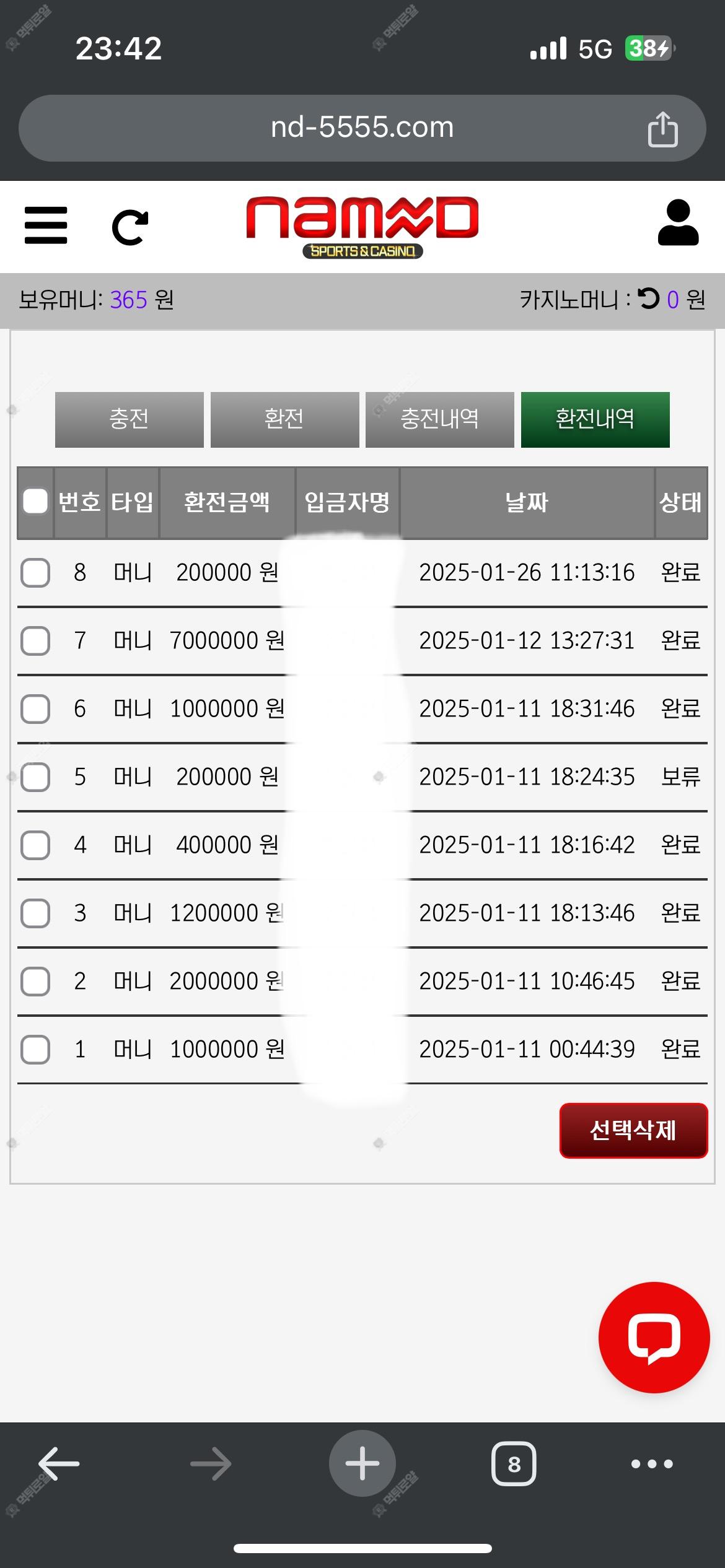This screenshot has width=725, height=1568.
Task: Select the checkbox for row number 7
Action: click(35, 640)
